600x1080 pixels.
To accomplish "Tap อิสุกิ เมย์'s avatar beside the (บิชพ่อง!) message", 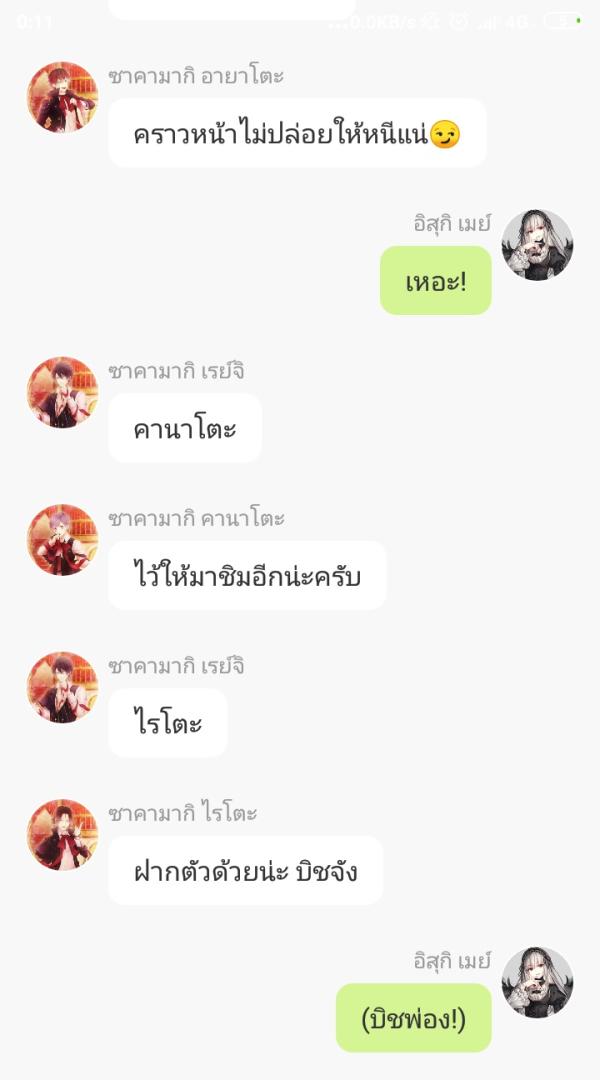I will click(537, 982).
